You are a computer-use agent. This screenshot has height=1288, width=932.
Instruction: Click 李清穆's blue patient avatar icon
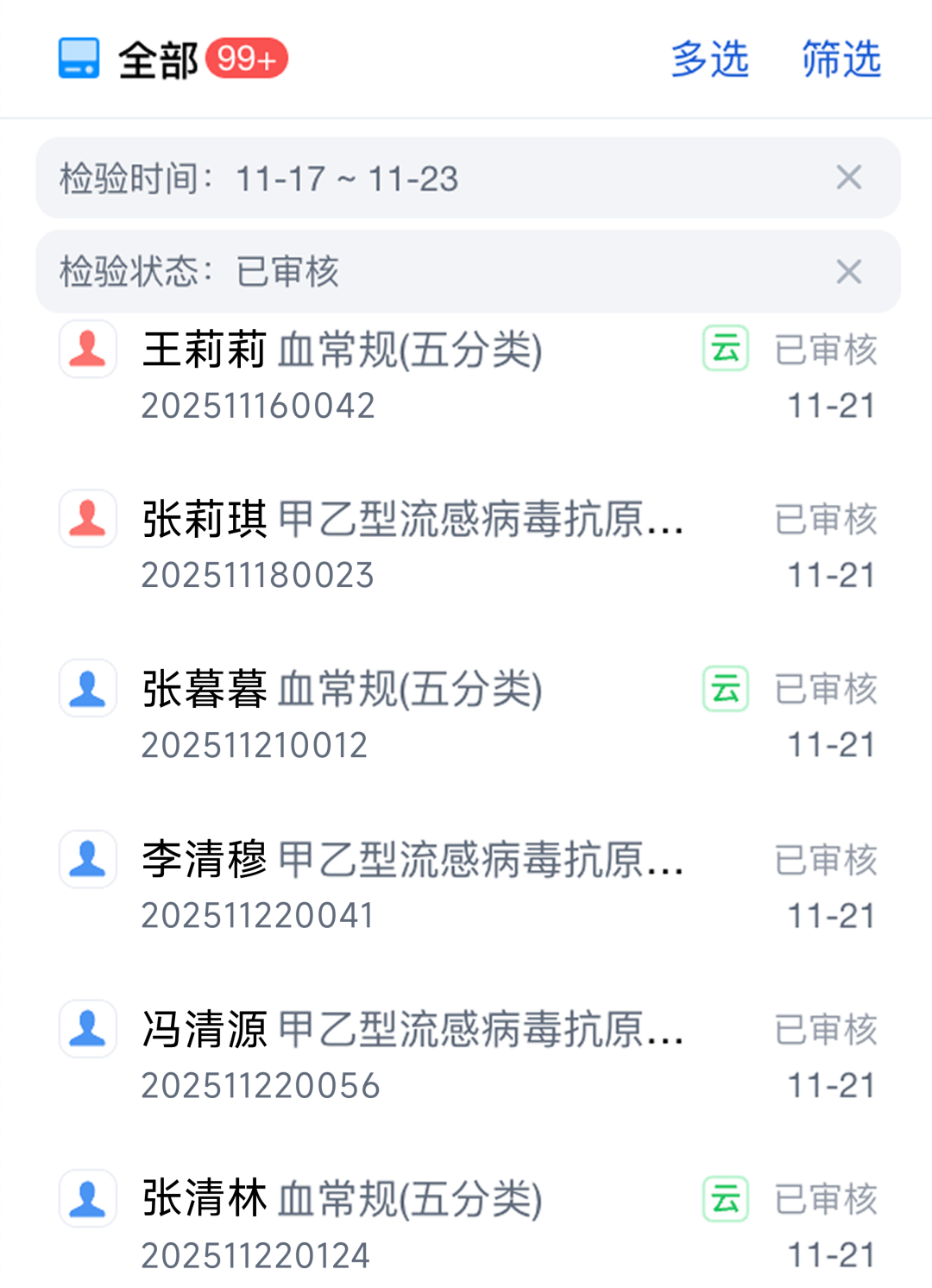pyautogui.click(x=87, y=858)
